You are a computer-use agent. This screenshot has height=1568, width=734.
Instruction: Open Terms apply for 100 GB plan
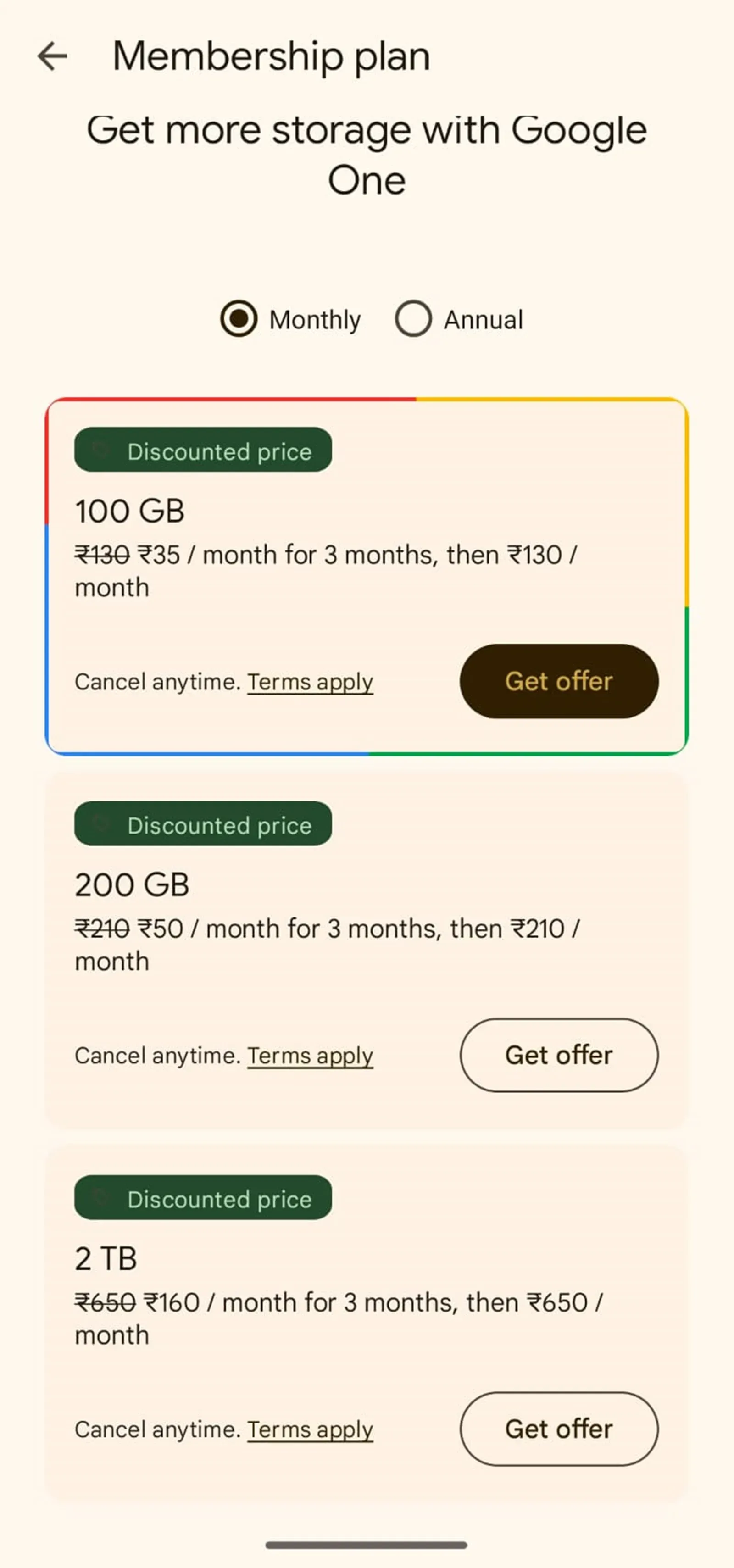click(x=310, y=682)
